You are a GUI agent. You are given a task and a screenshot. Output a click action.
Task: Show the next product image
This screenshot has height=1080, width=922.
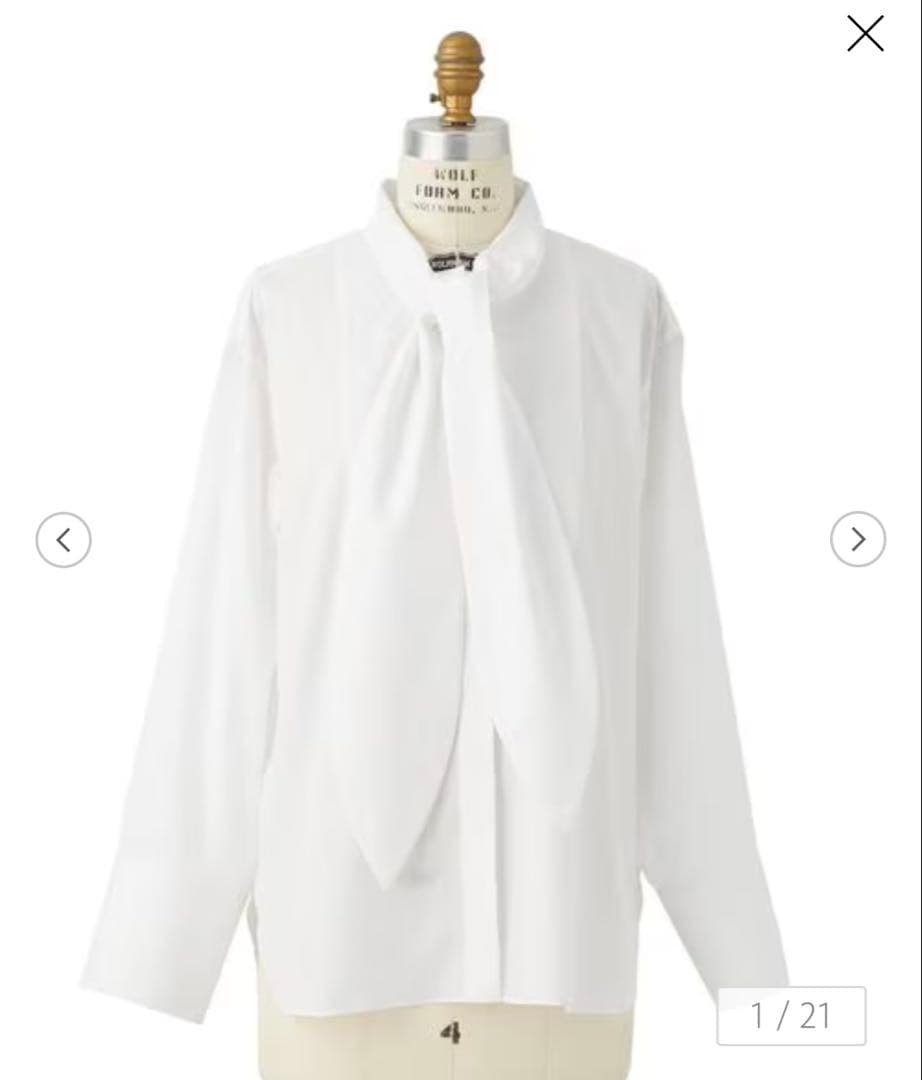(858, 539)
